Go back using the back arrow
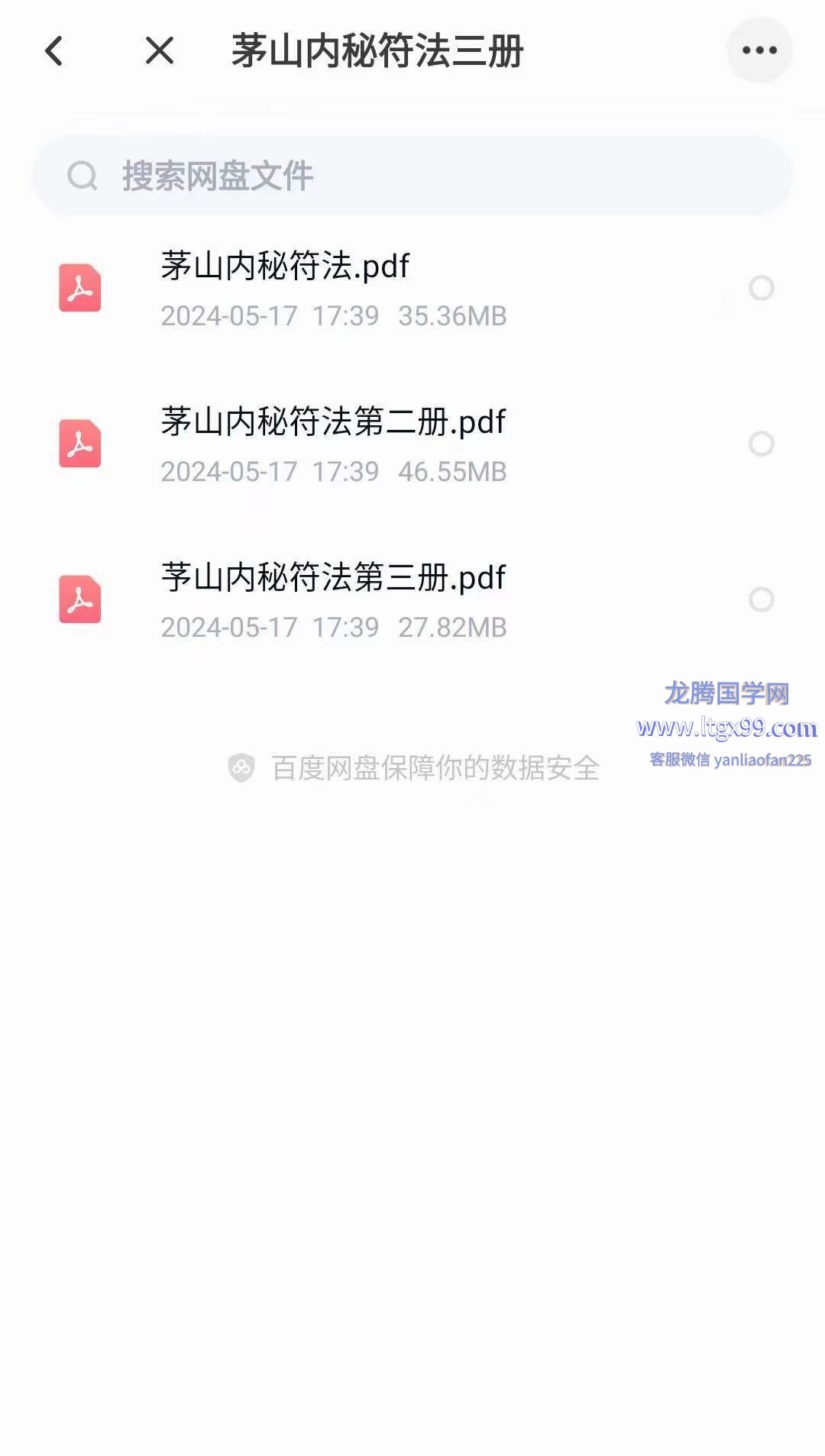 [x=53, y=51]
